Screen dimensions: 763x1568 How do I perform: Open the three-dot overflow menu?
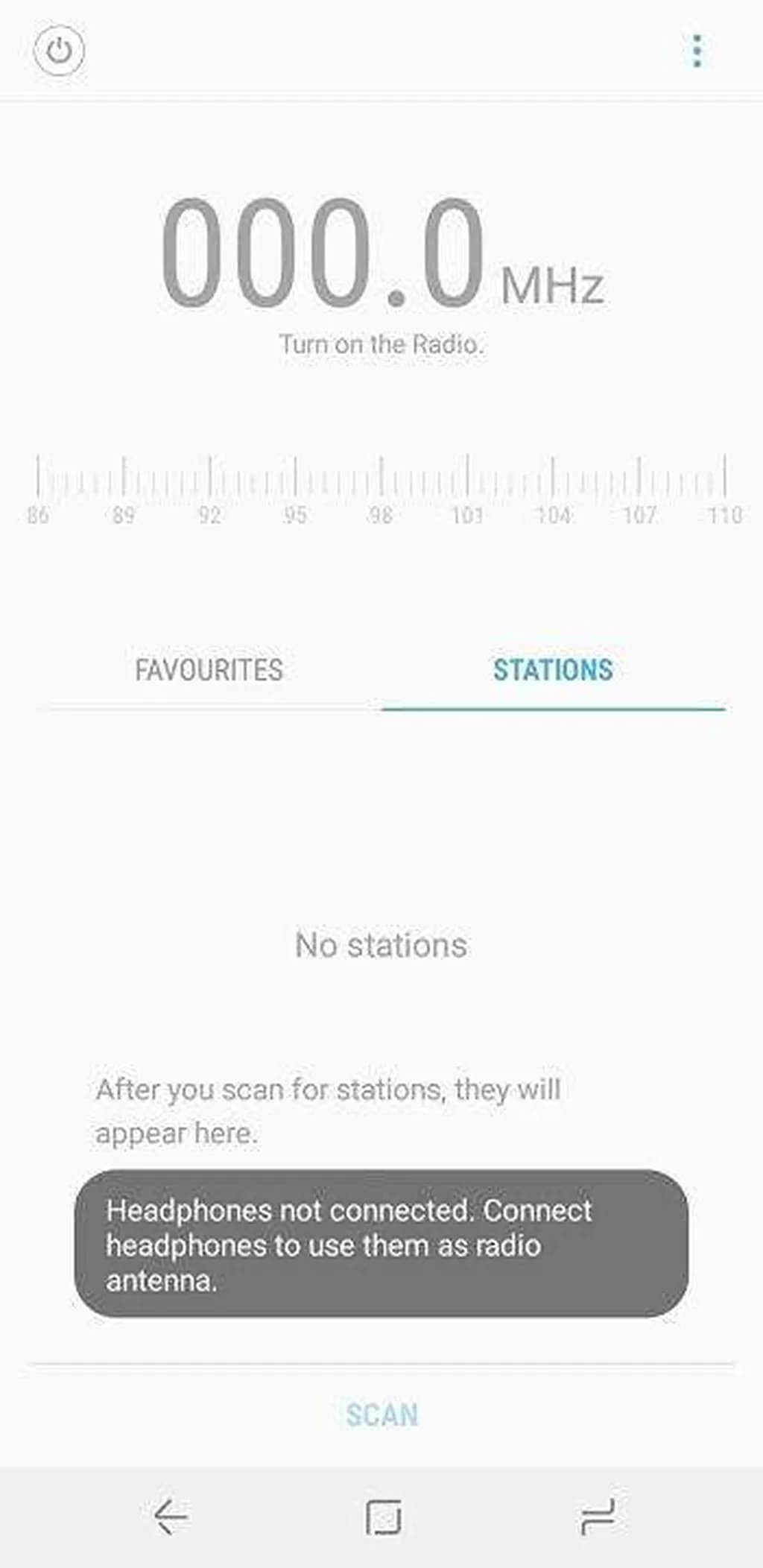(x=697, y=51)
